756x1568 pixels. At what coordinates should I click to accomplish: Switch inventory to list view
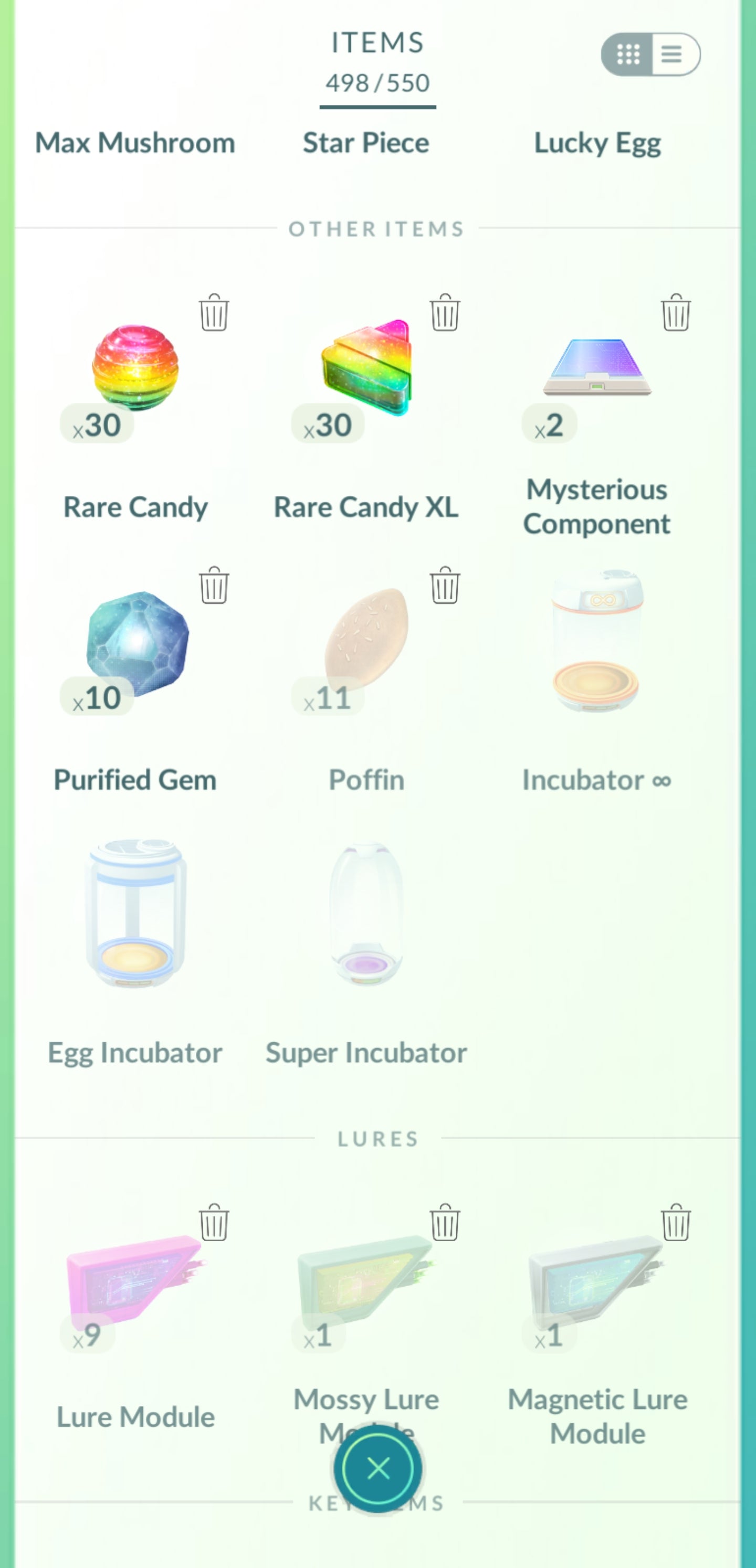[x=672, y=55]
